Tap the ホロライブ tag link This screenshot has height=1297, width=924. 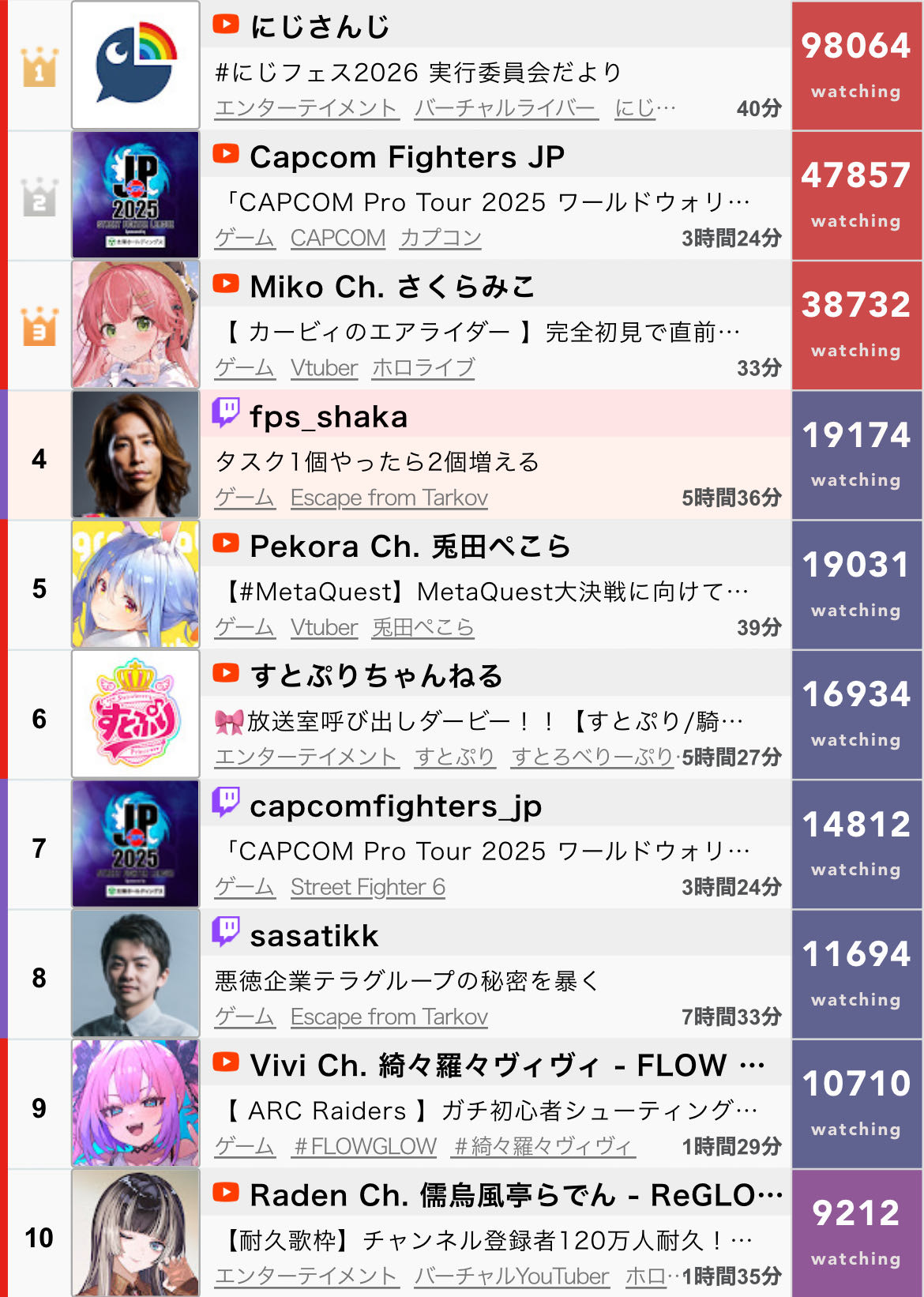click(423, 368)
